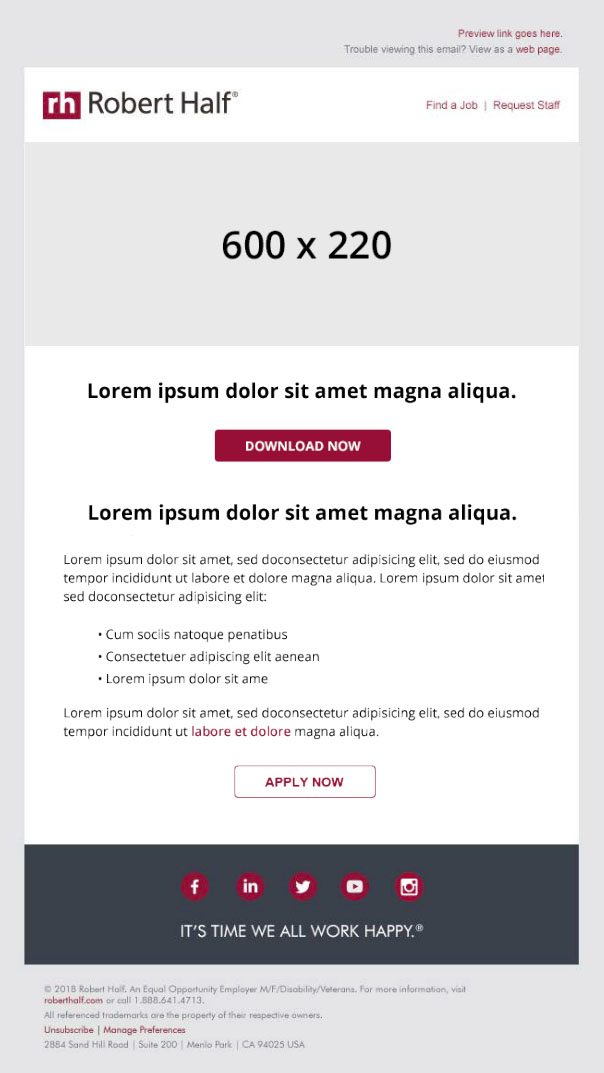Tap the Apply Now button
The width and height of the screenshot is (604, 1073).
pos(304,781)
